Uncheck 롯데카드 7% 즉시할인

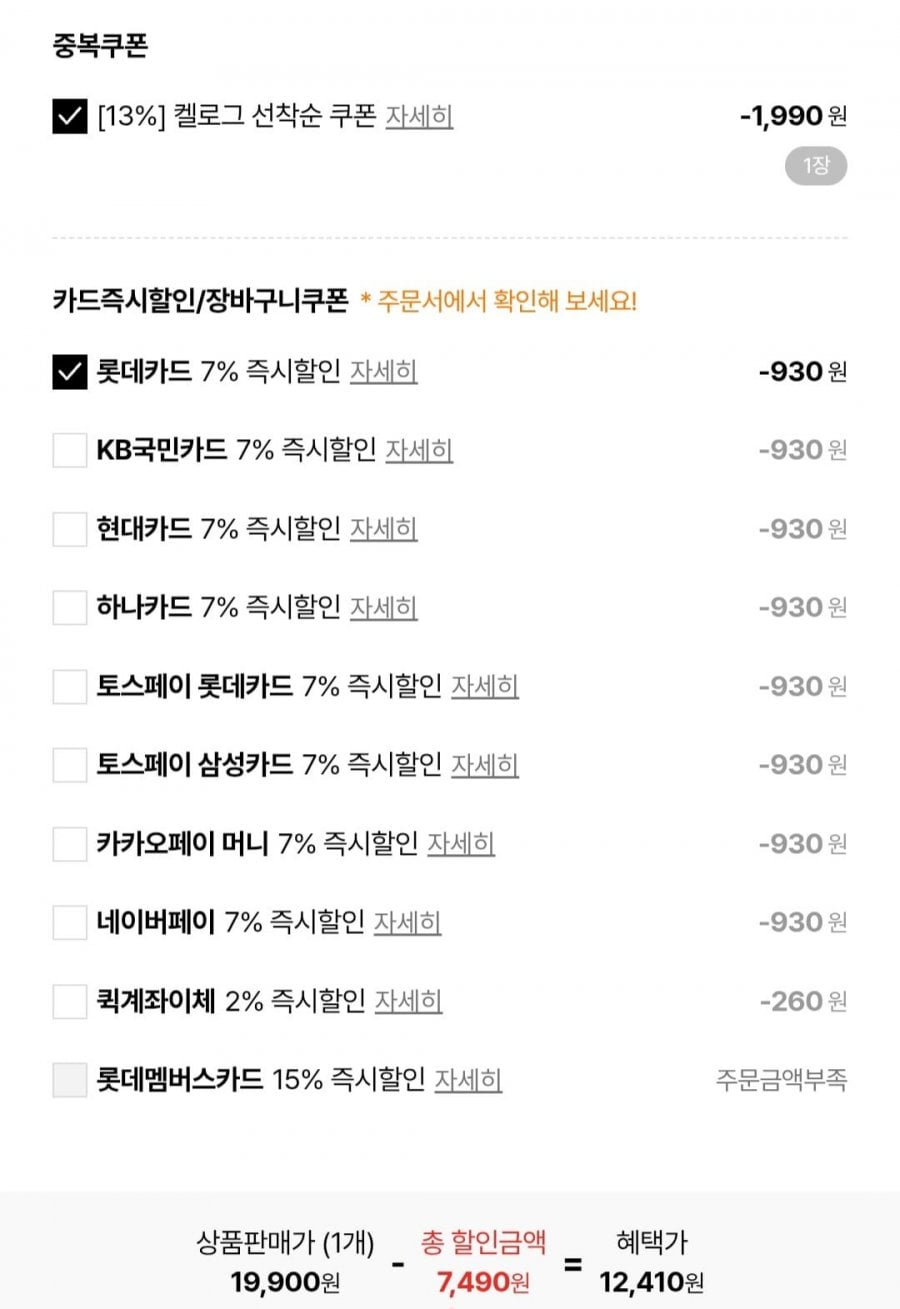[x=70, y=372]
